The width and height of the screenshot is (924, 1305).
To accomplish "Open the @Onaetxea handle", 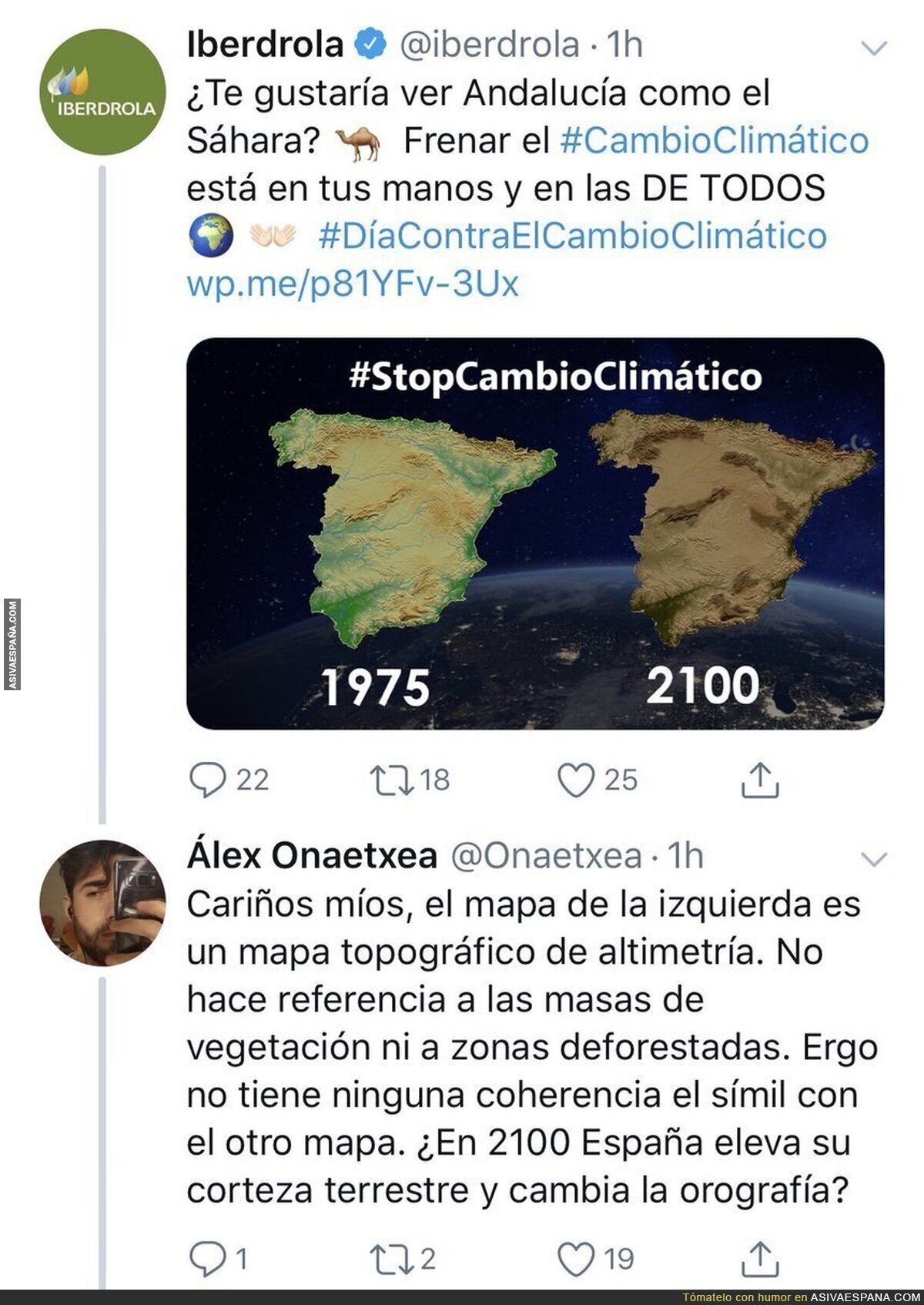I will click(x=546, y=856).
